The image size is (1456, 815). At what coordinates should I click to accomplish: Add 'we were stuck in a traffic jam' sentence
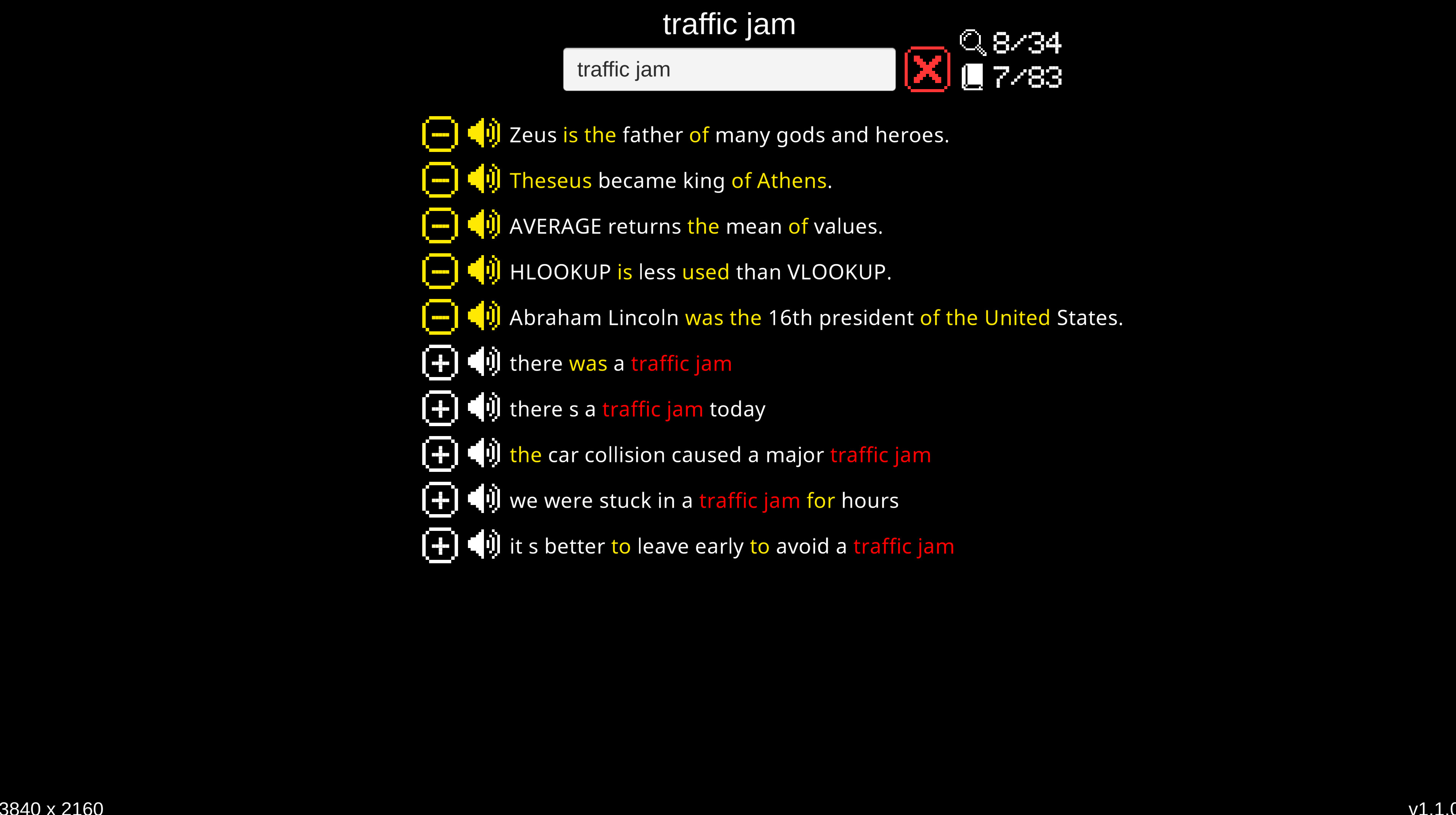[x=440, y=501]
